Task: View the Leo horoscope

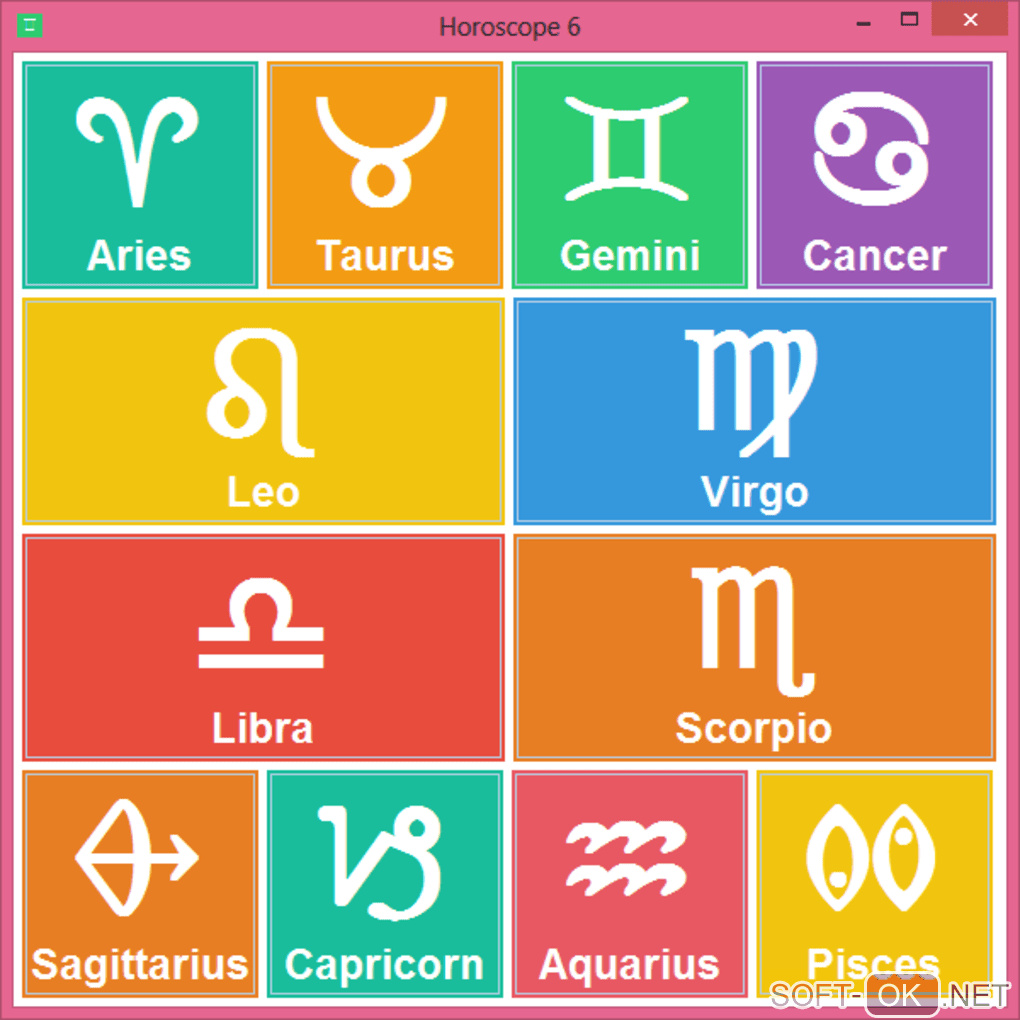Action: (x=263, y=411)
